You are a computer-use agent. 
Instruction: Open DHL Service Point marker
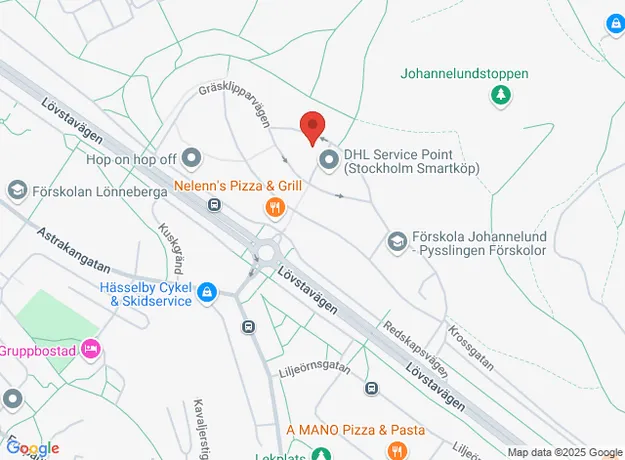click(x=328, y=160)
